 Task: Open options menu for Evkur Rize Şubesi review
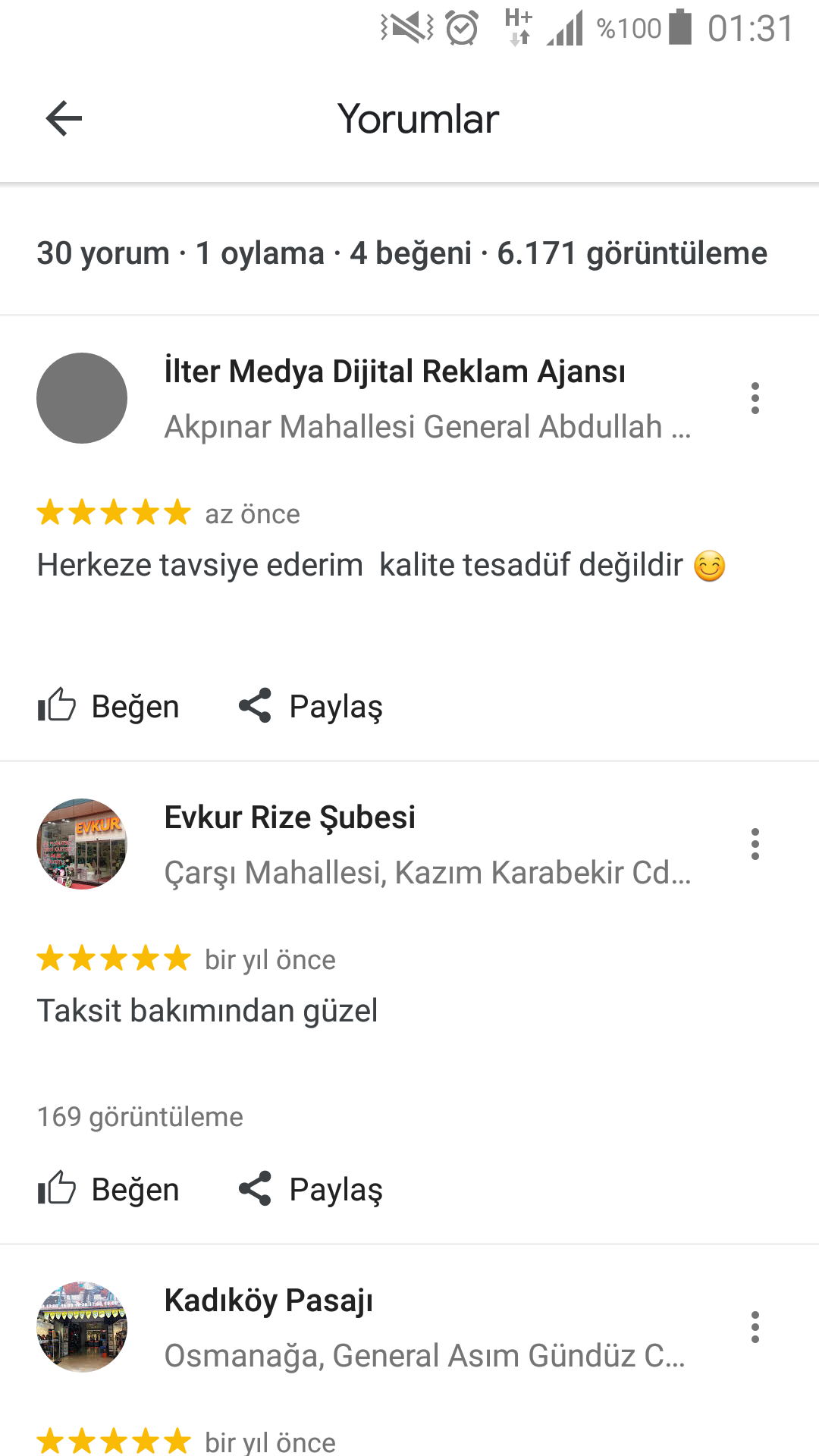pyautogui.click(x=755, y=844)
